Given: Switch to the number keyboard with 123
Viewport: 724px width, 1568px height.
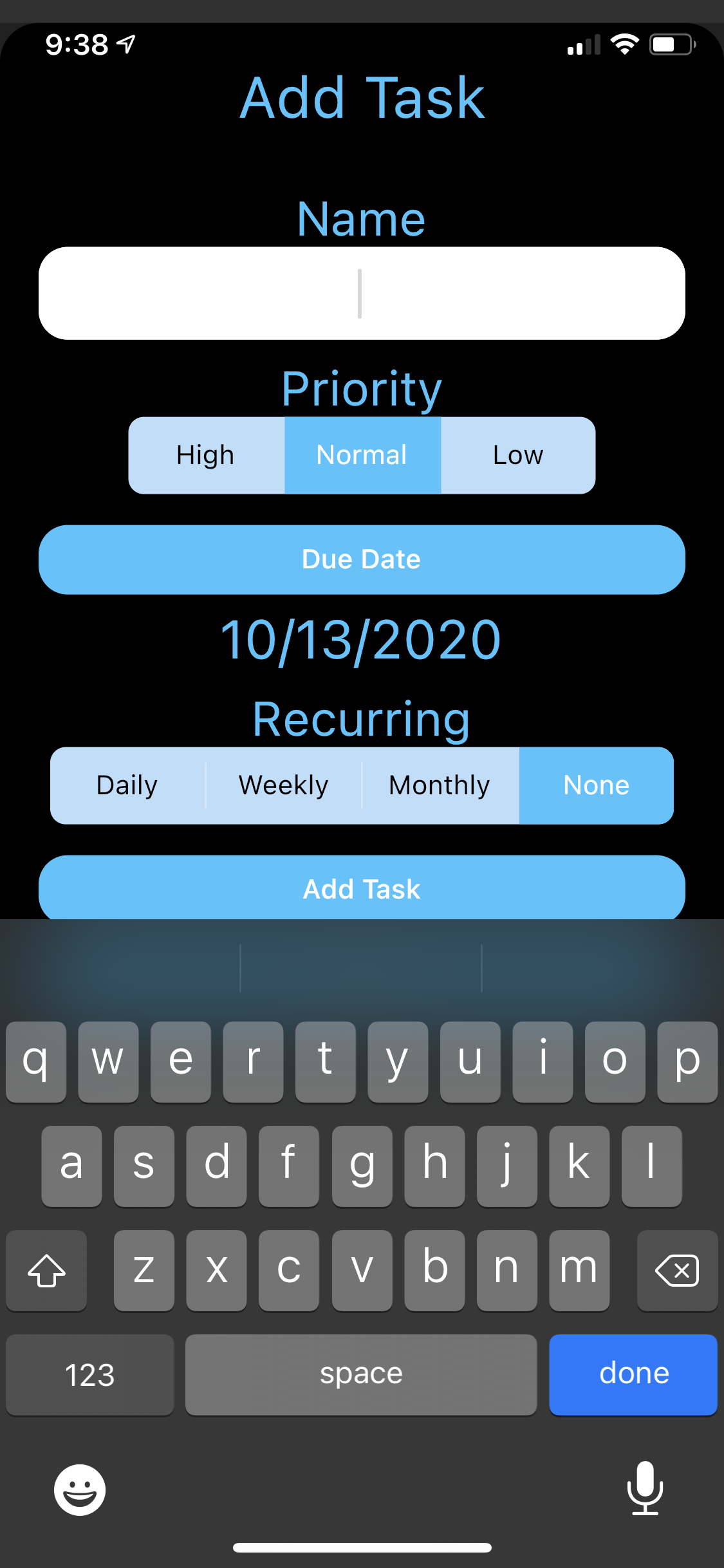Looking at the screenshot, I should [89, 1374].
